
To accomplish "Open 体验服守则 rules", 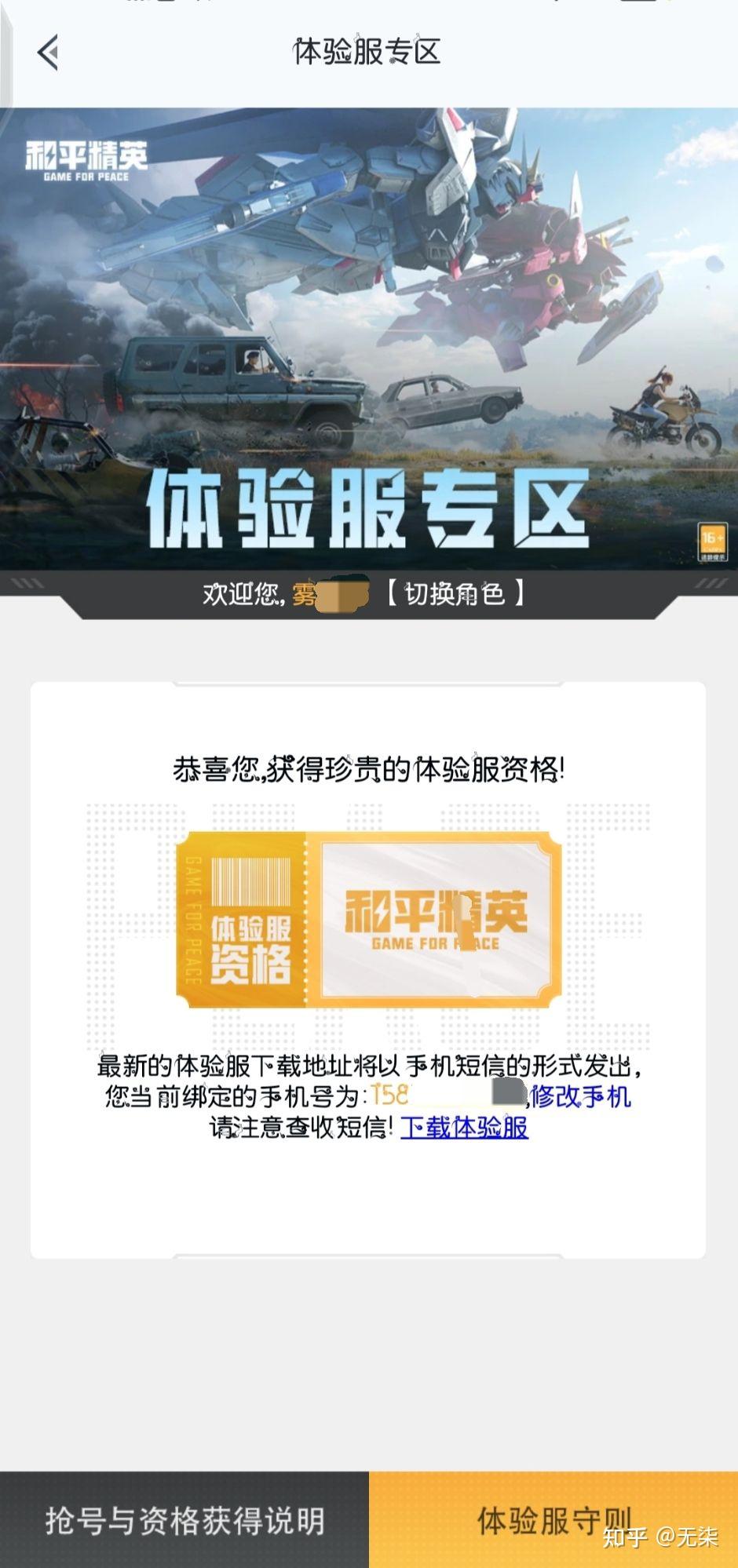I will [x=553, y=1520].
